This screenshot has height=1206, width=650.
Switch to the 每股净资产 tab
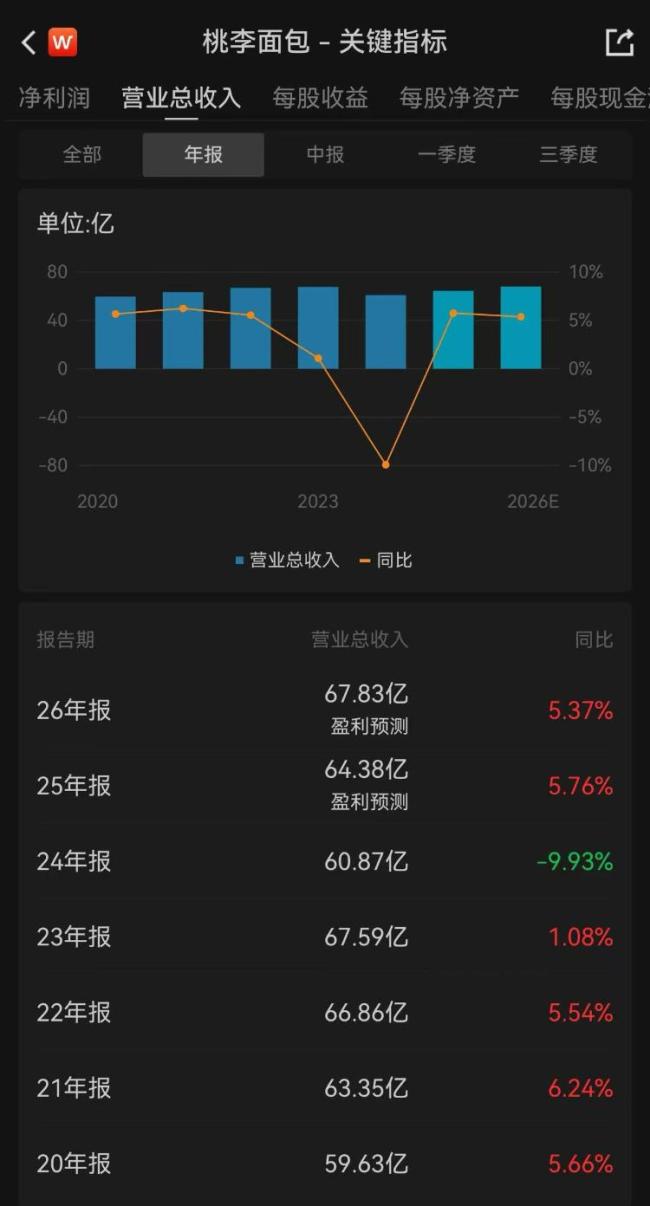[459, 98]
